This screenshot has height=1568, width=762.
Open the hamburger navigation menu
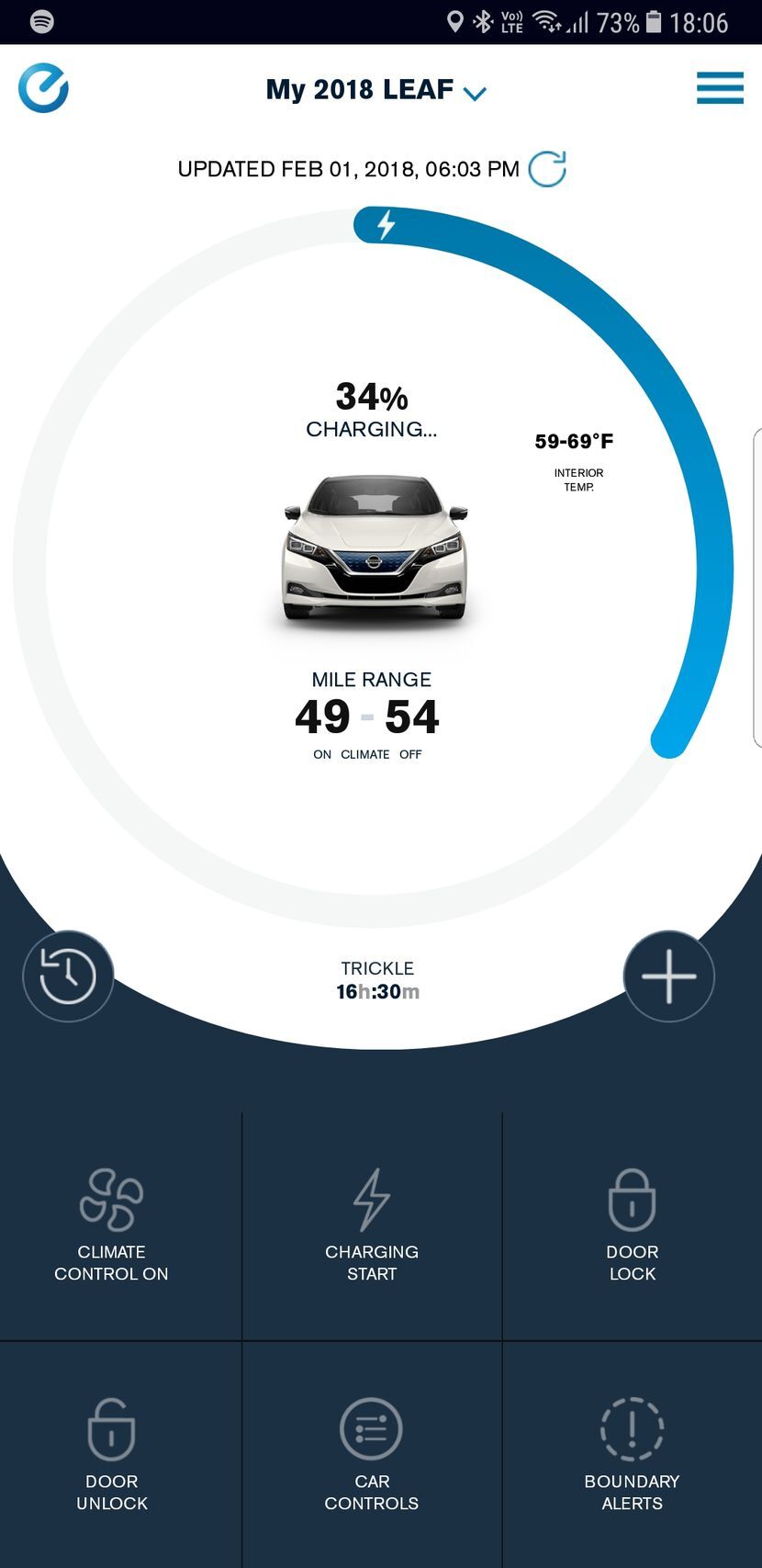point(720,88)
